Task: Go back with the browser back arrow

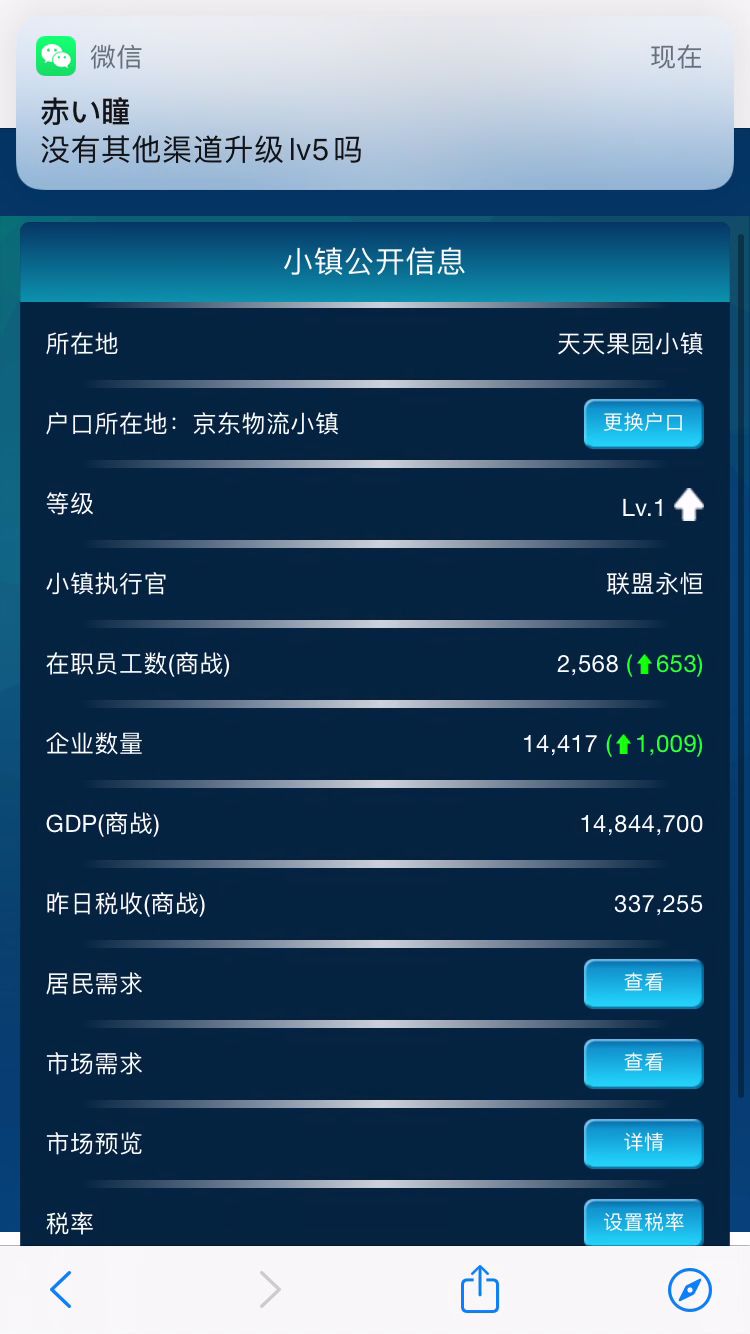Action: pyautogui.click(x=62, y=1290)
